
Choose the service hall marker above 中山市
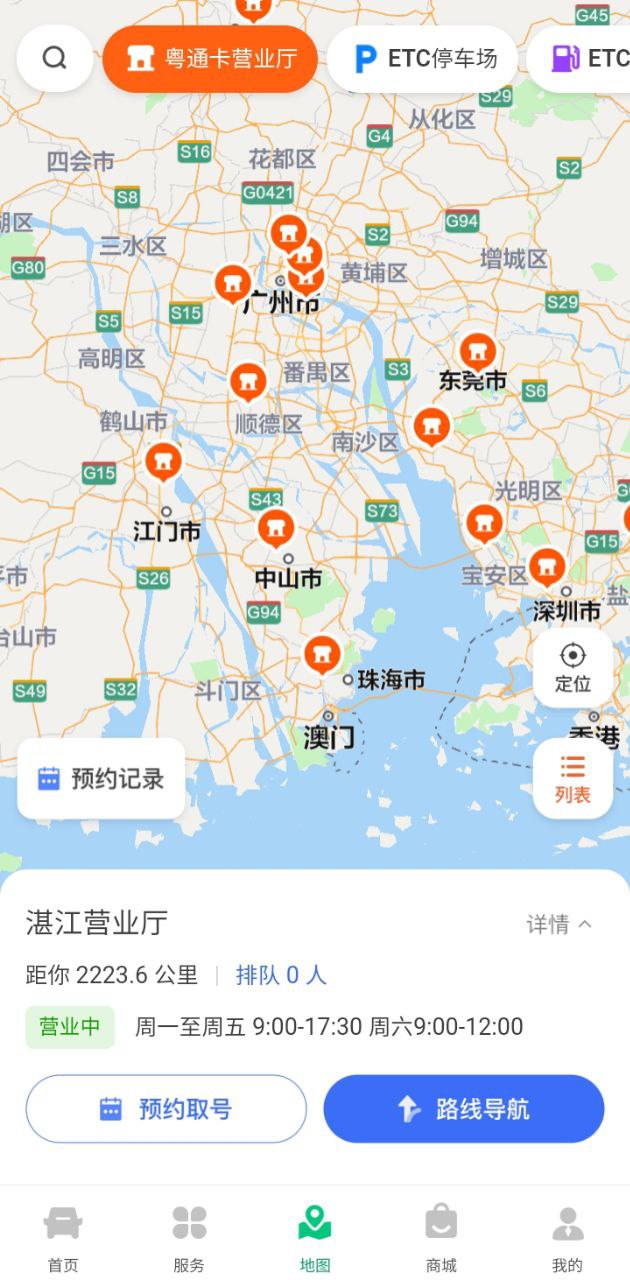tap(276, 527)
